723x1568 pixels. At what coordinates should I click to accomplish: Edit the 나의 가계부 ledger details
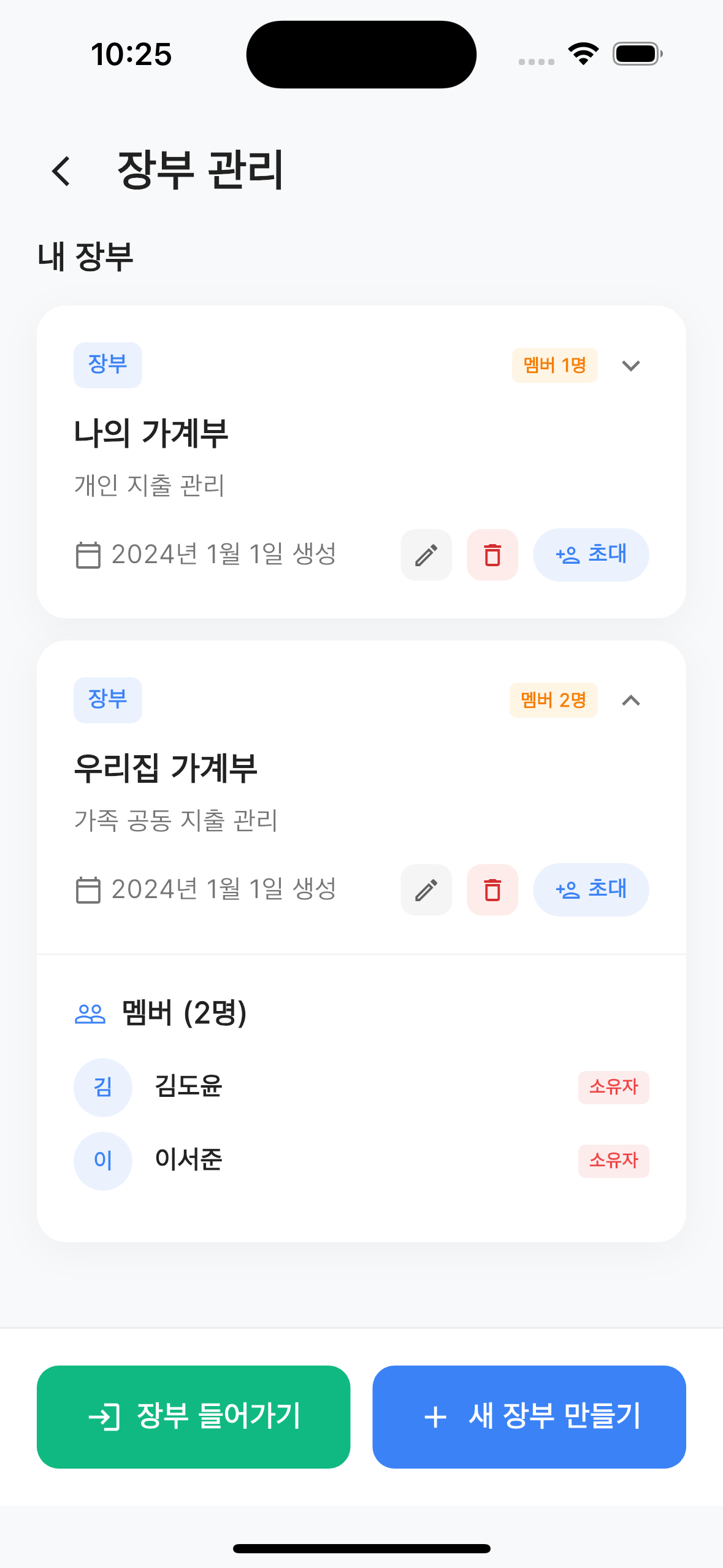[426, 555]
